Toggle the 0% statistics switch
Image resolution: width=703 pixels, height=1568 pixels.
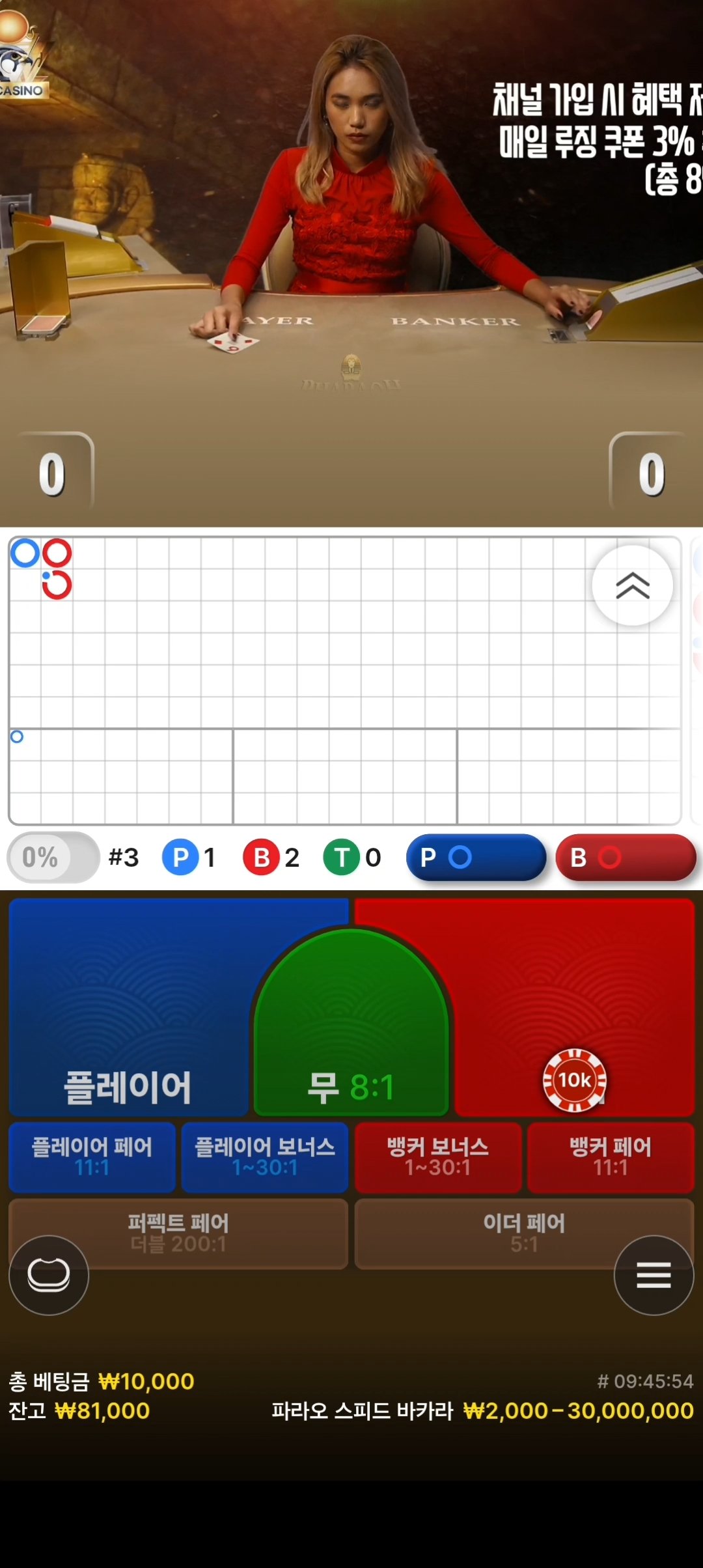pos(53,858)
